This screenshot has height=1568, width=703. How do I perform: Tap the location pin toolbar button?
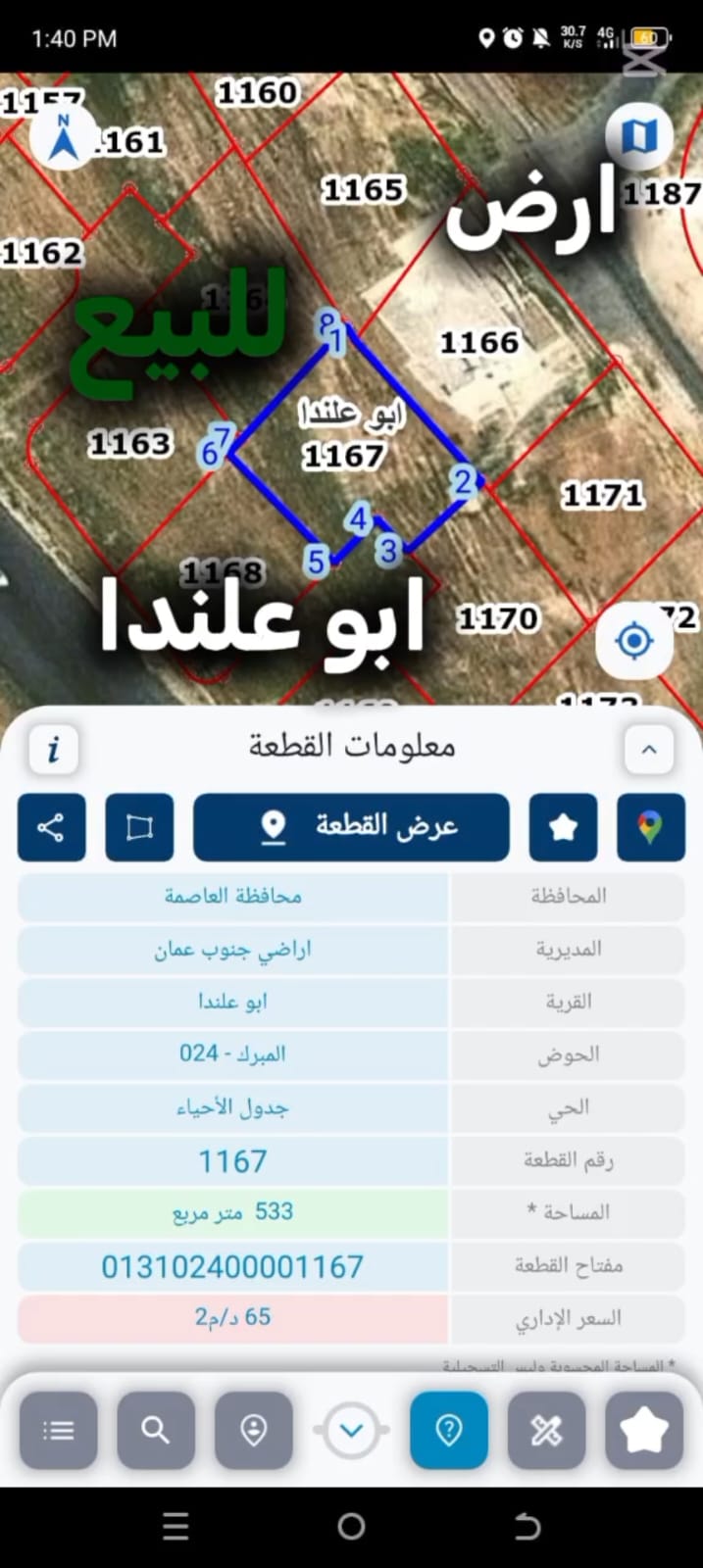[x=254, y=1430]
